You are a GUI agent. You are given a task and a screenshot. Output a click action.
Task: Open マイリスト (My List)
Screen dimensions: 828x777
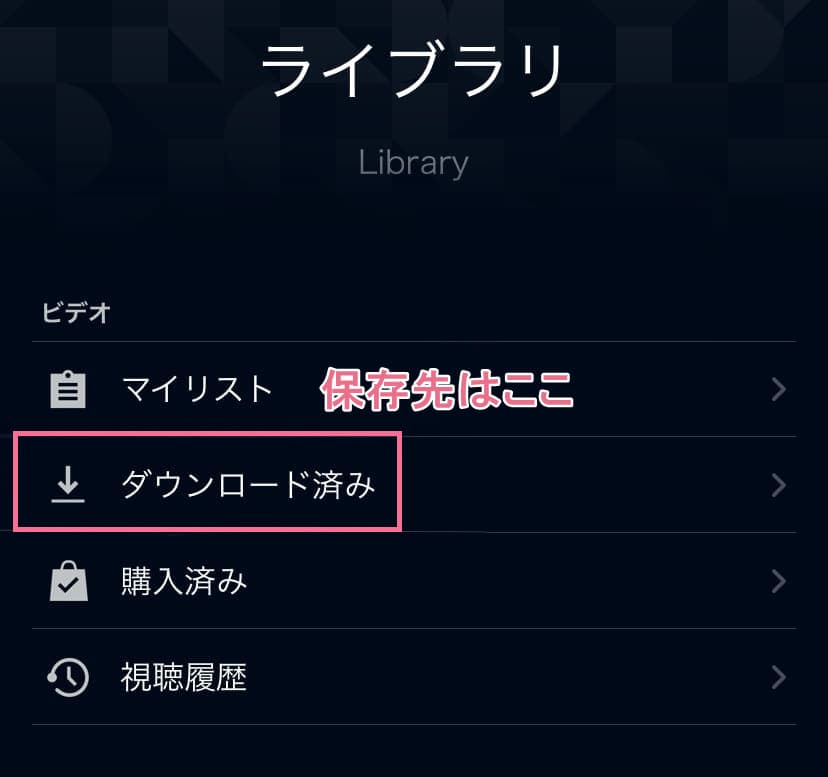pyautogui.click(x=197, y=389)
